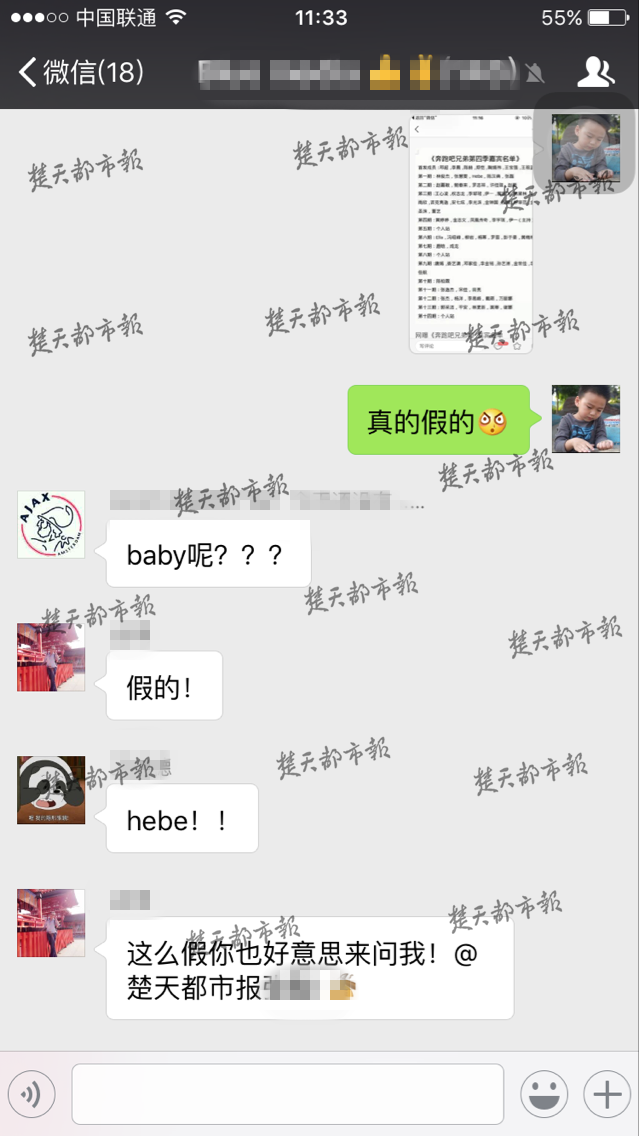Go back to the 微信 chat list
Viewport: 639px width, 1136px height.
80,72
